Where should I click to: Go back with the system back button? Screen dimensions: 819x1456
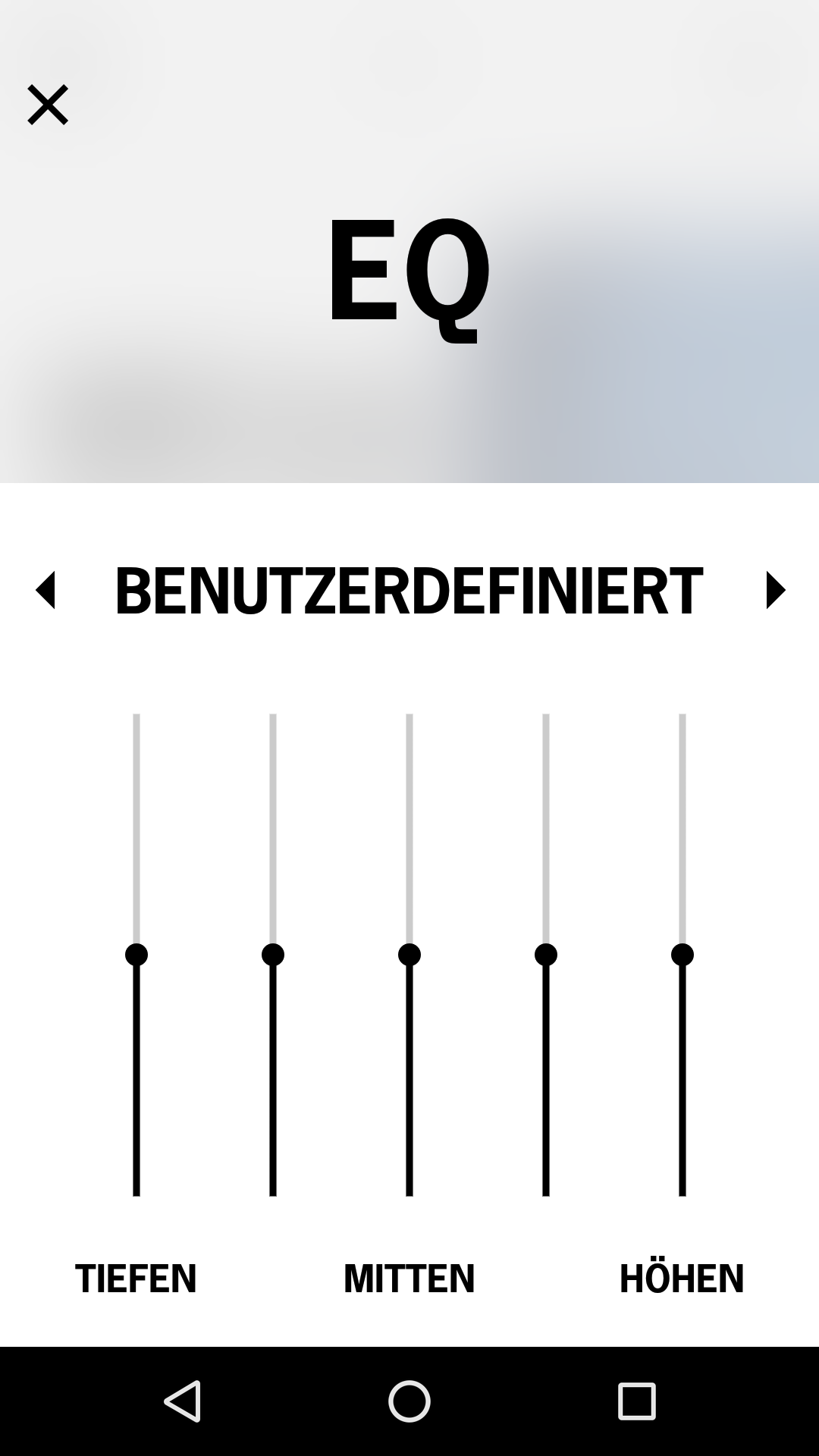click(x=183, y=1401)
